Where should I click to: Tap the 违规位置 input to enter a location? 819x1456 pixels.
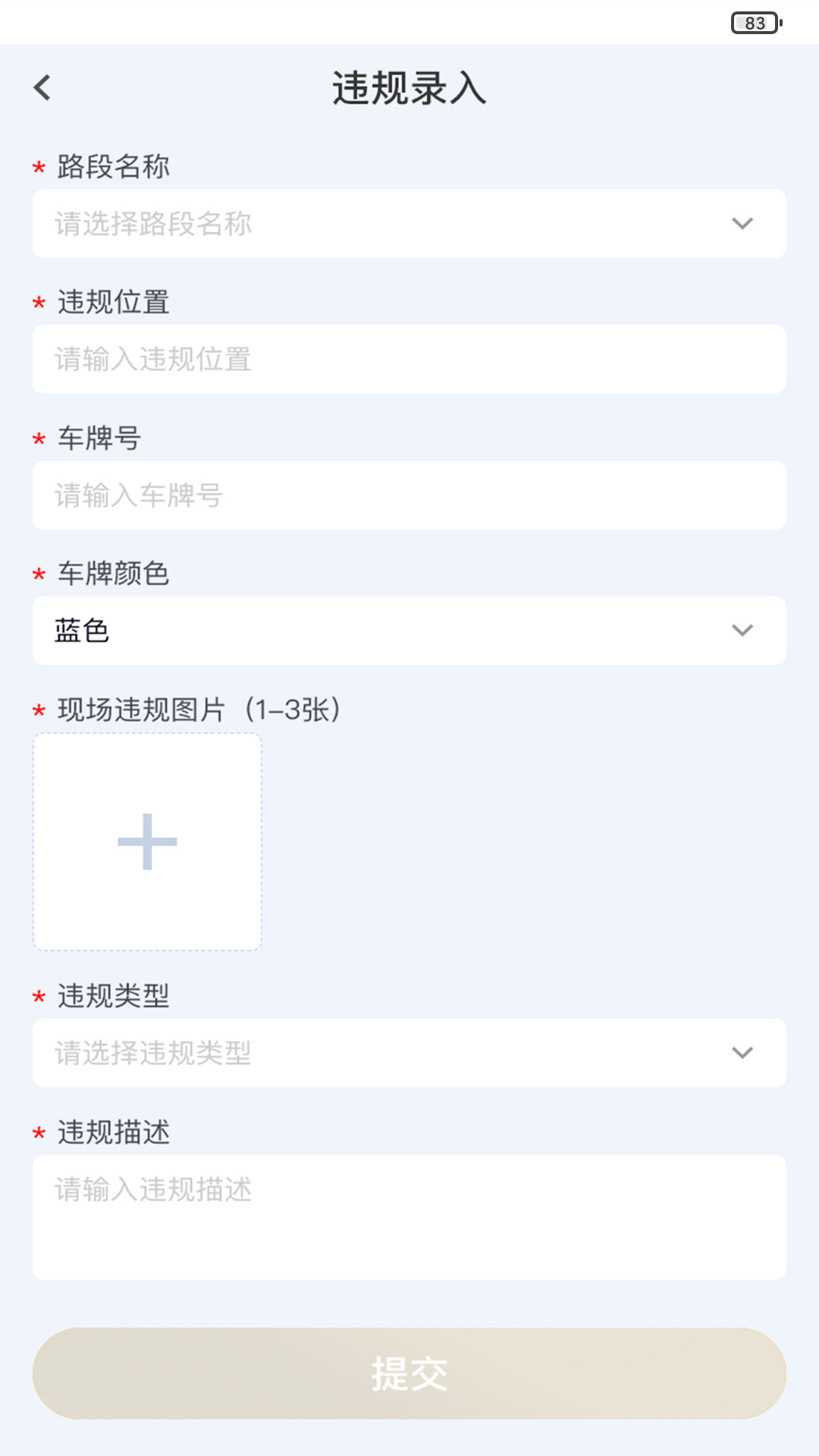pos(409,359)
